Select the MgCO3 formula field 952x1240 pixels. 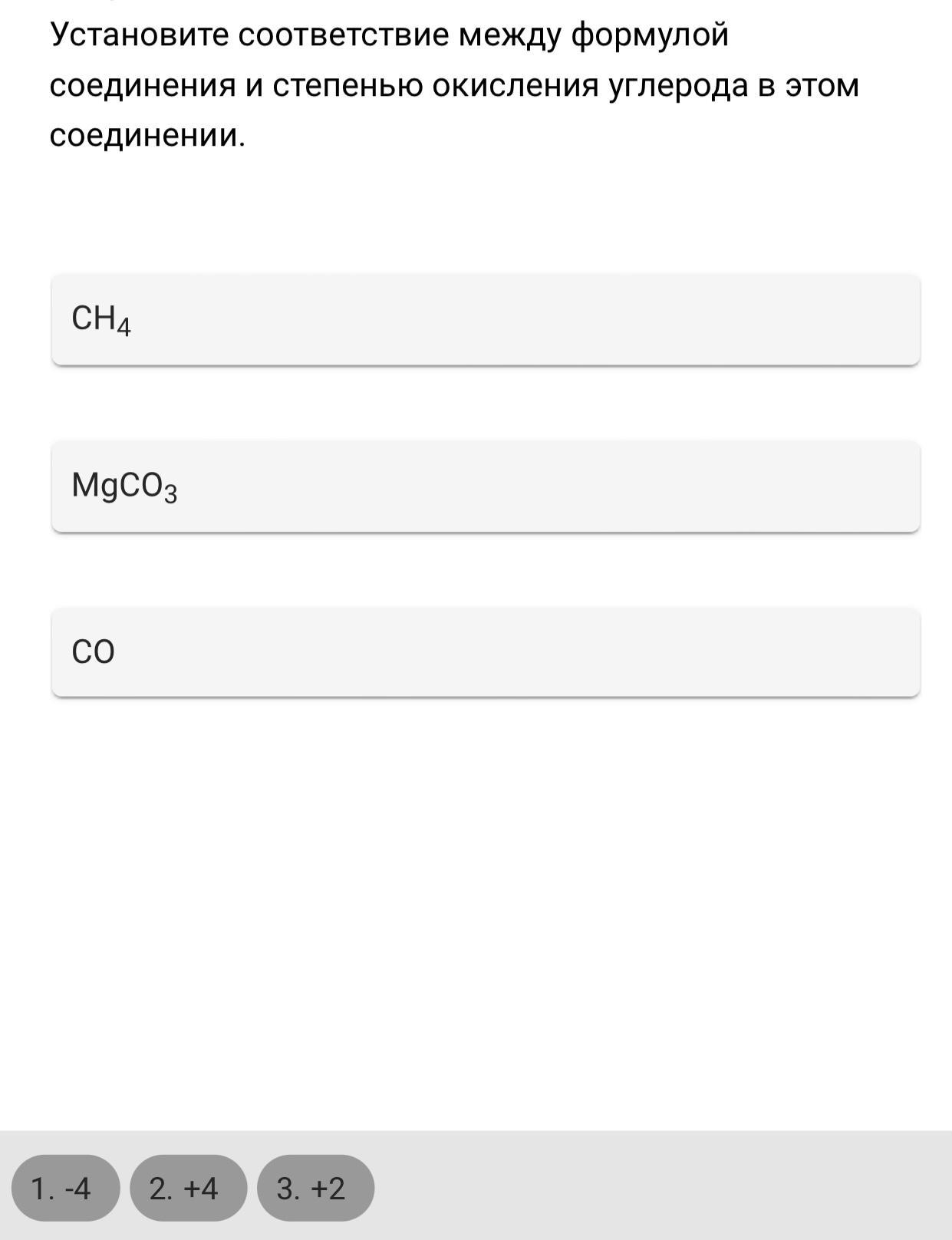[x=485, y=486]
